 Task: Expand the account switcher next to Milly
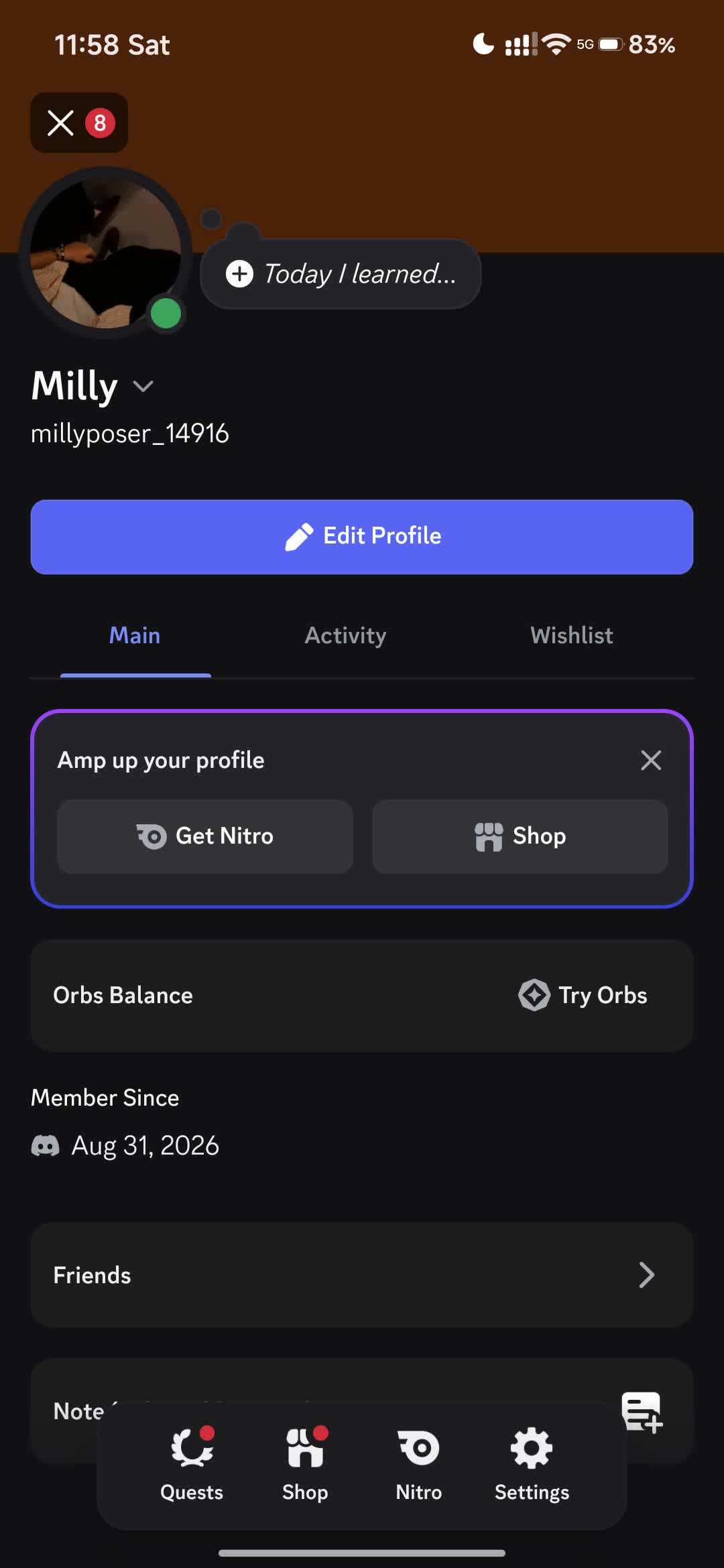click(143, 386)
